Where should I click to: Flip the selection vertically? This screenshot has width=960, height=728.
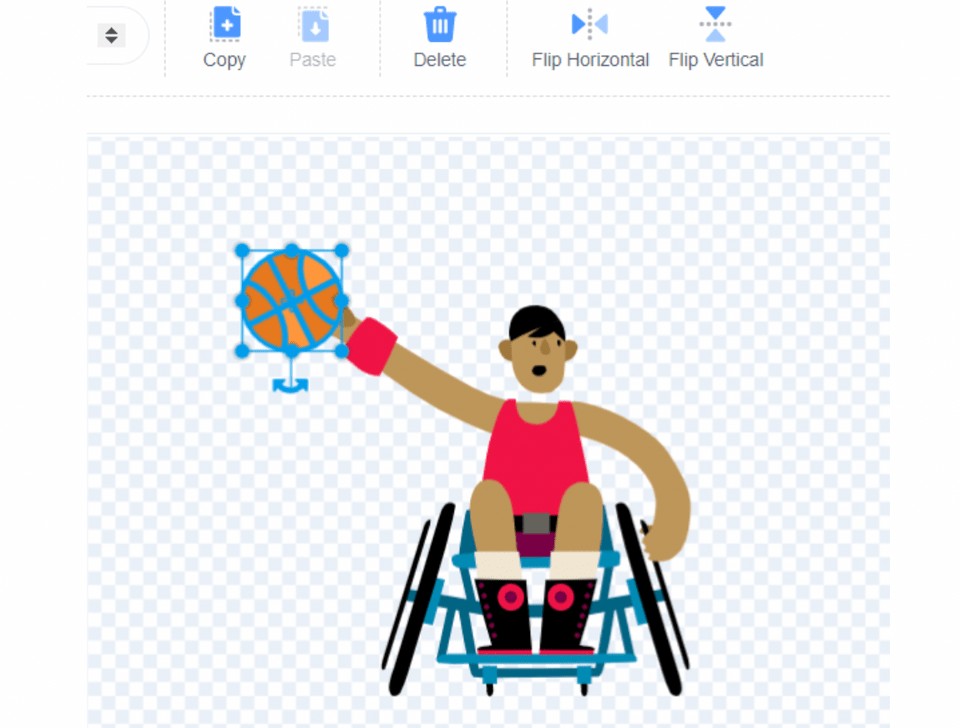tap(715, 38)
